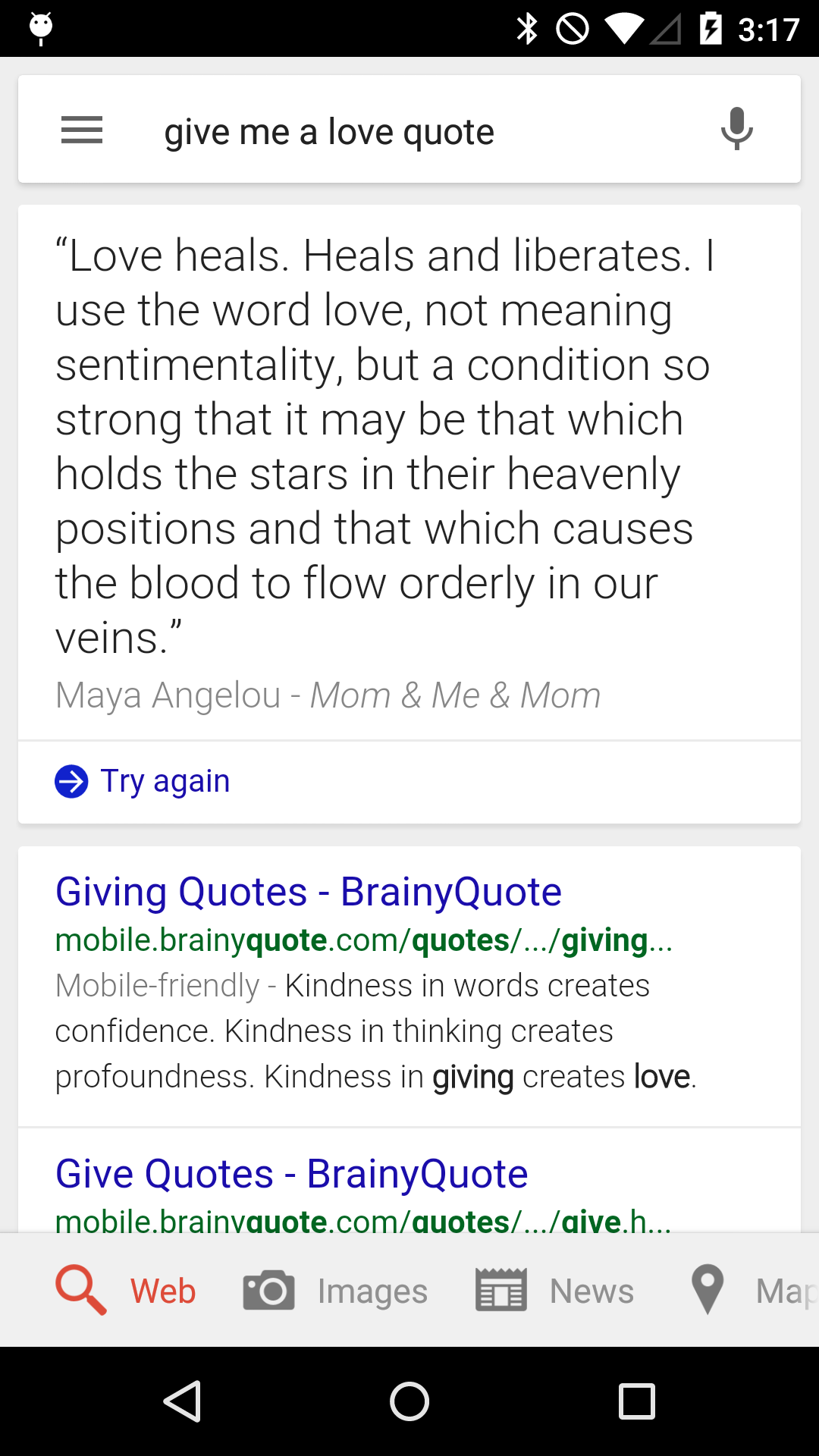Open the hamburger menu
This screenshot has width=819, height=1456.
pos(81,129)
